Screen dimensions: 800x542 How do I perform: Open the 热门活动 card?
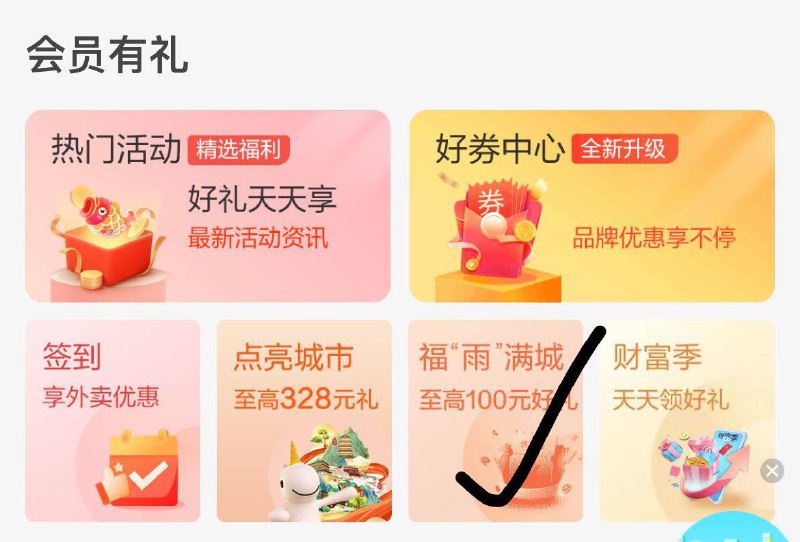[207, 206]
